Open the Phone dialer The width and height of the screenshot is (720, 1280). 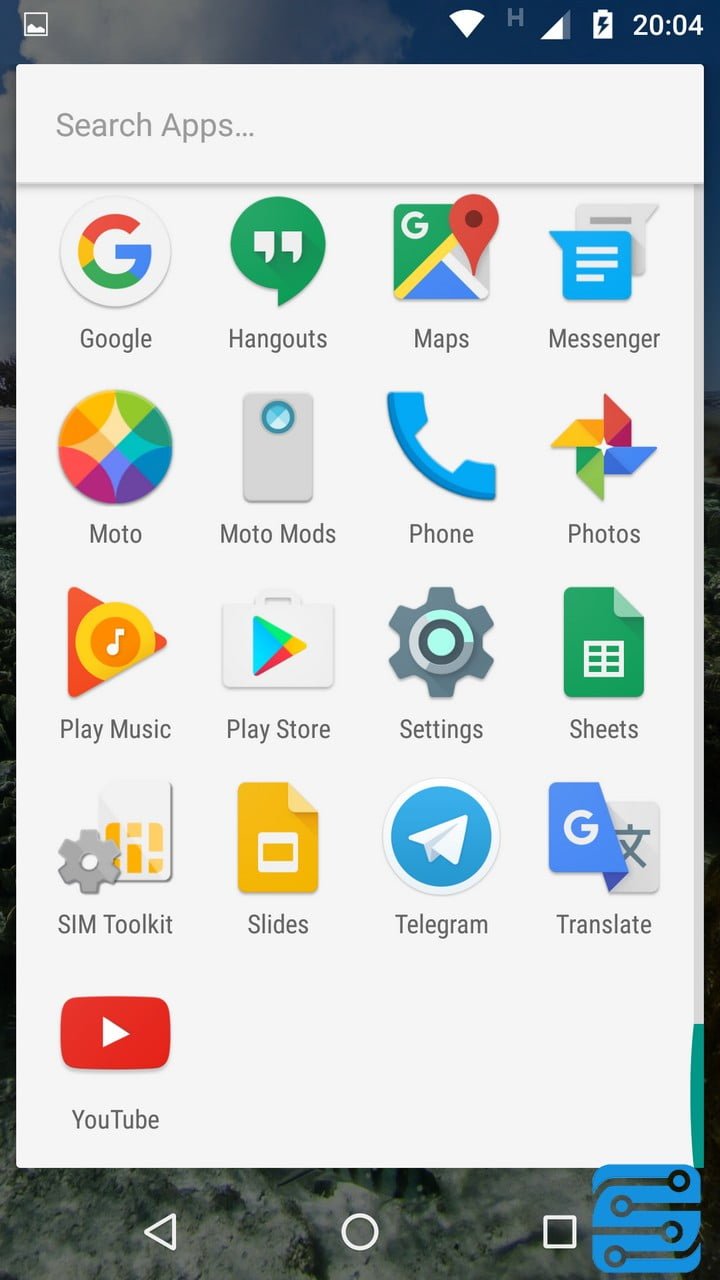pos(440,447)
